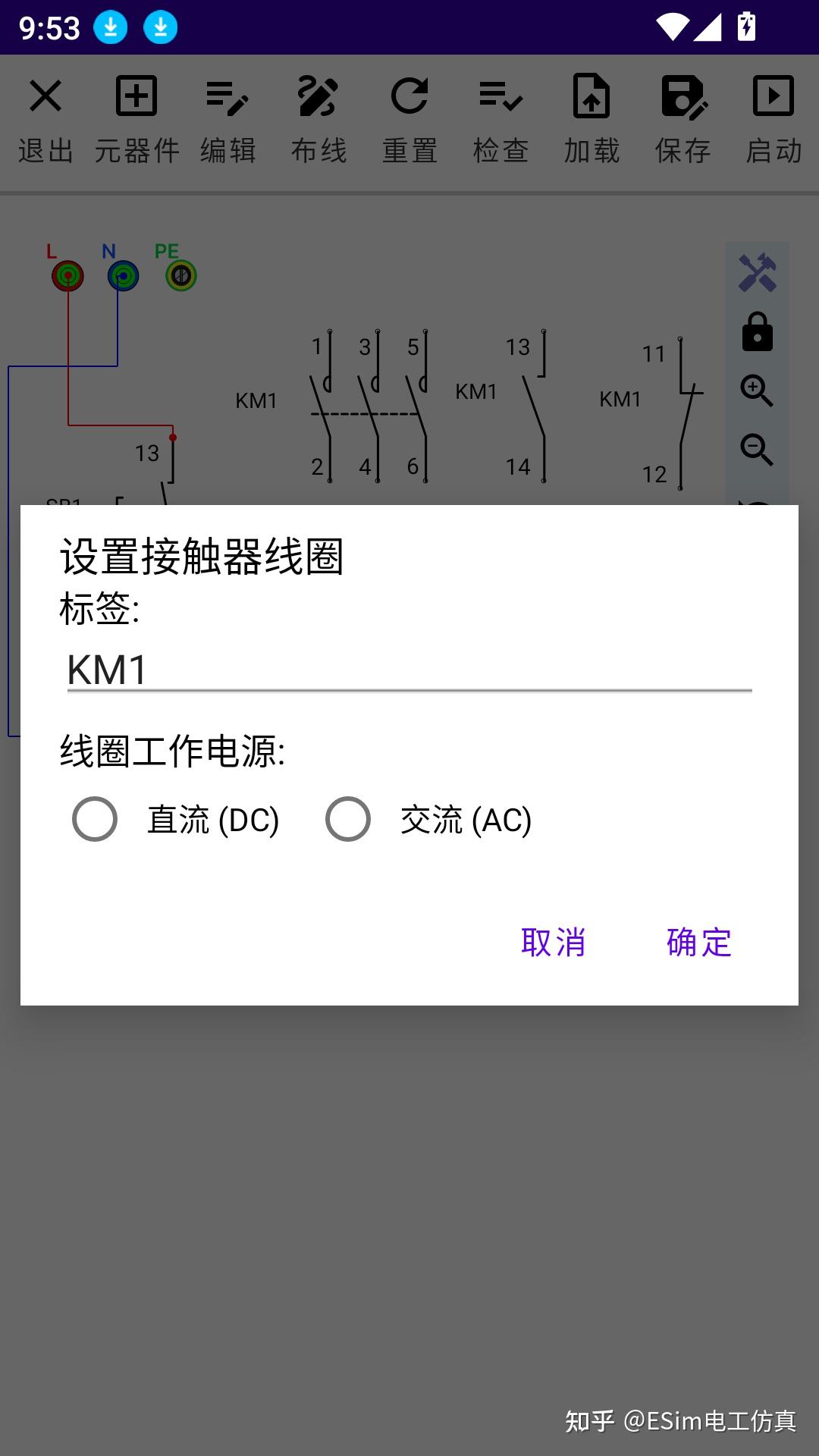Select the 交流 (AC) radio button

tap(348, 819)
